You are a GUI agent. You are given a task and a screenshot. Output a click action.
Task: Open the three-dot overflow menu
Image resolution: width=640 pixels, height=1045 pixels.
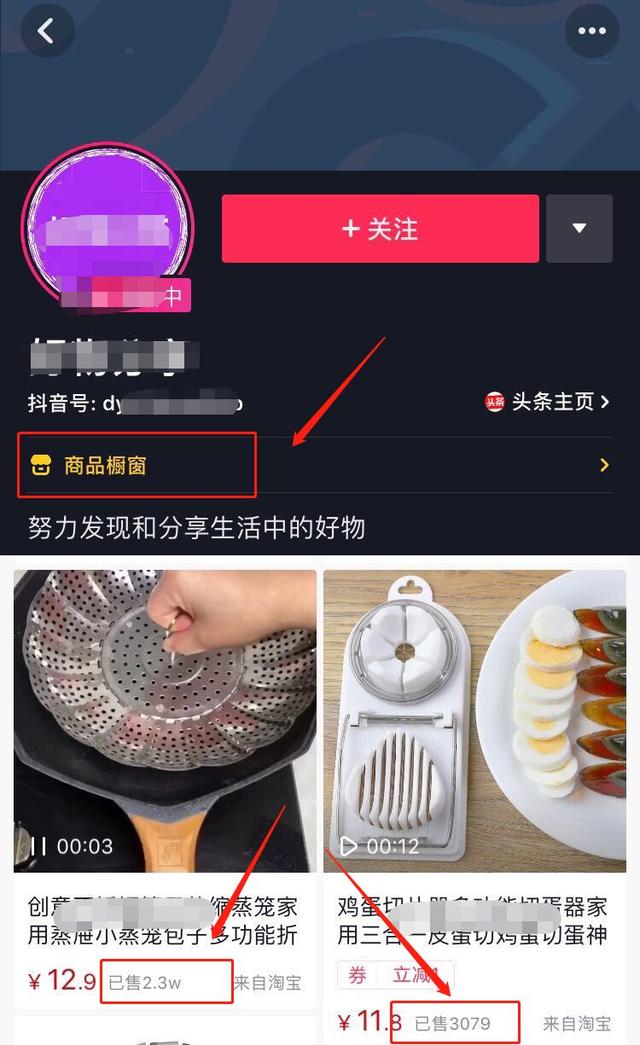click(592, 31)
